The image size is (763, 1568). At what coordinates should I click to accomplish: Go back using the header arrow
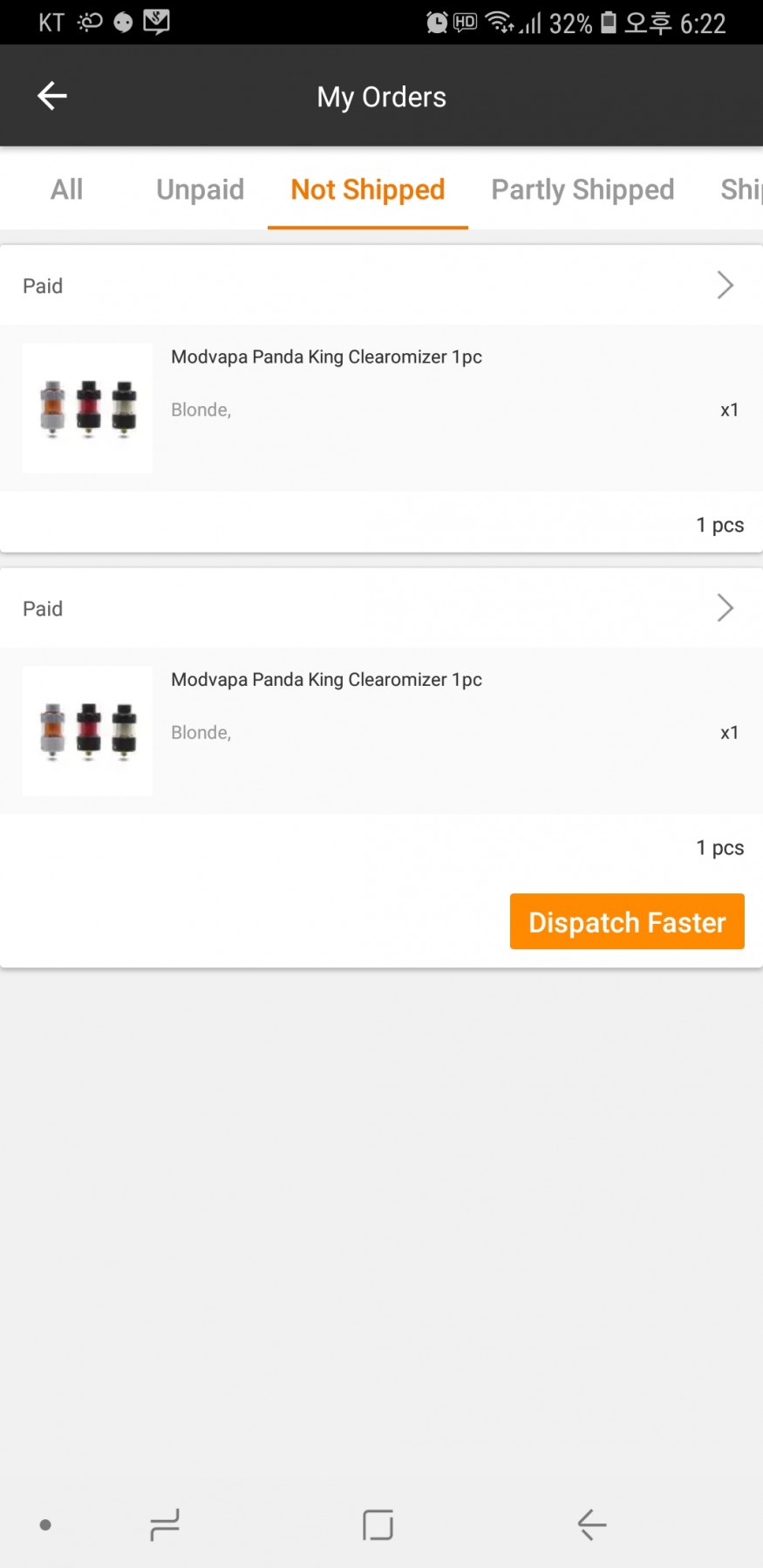point(52,96)
